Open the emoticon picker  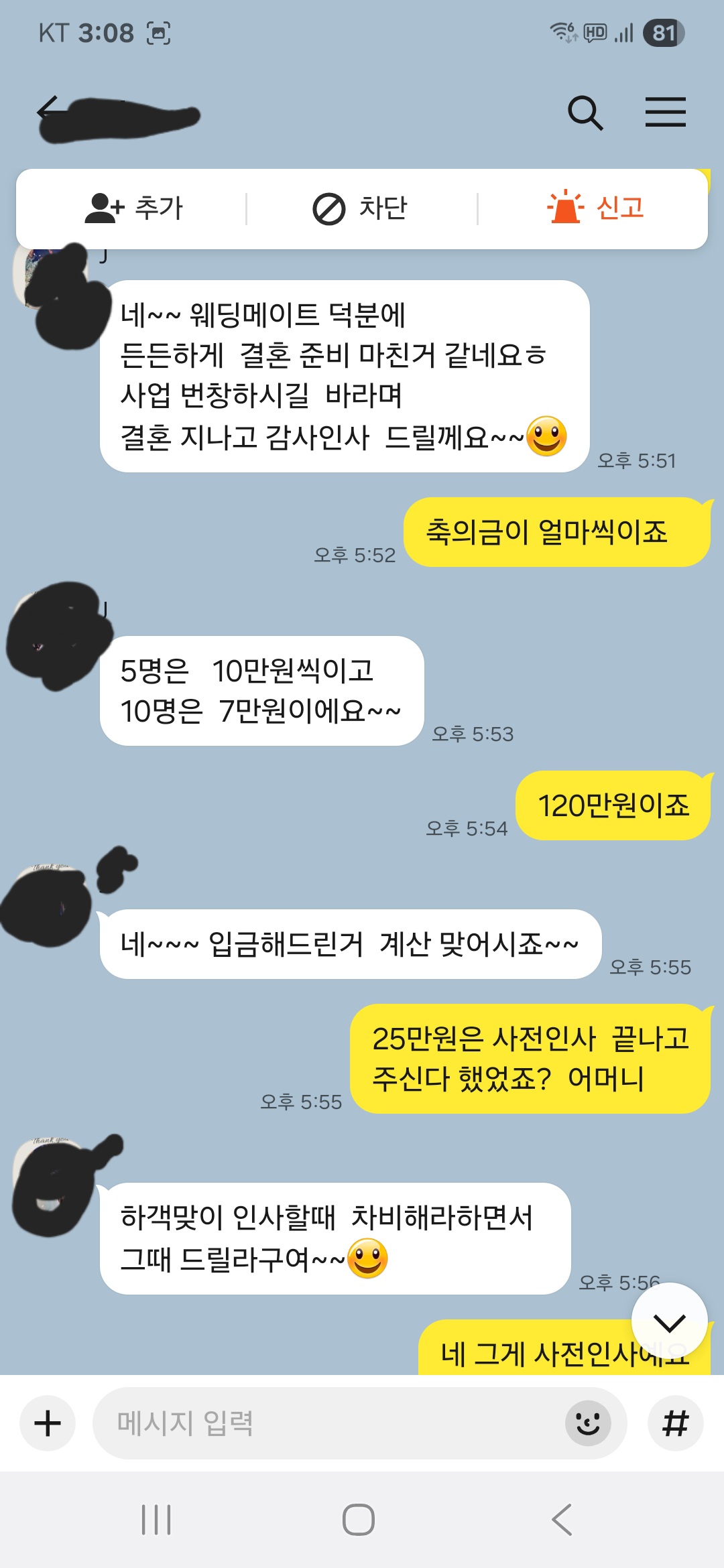click(x=588, y=1423)
